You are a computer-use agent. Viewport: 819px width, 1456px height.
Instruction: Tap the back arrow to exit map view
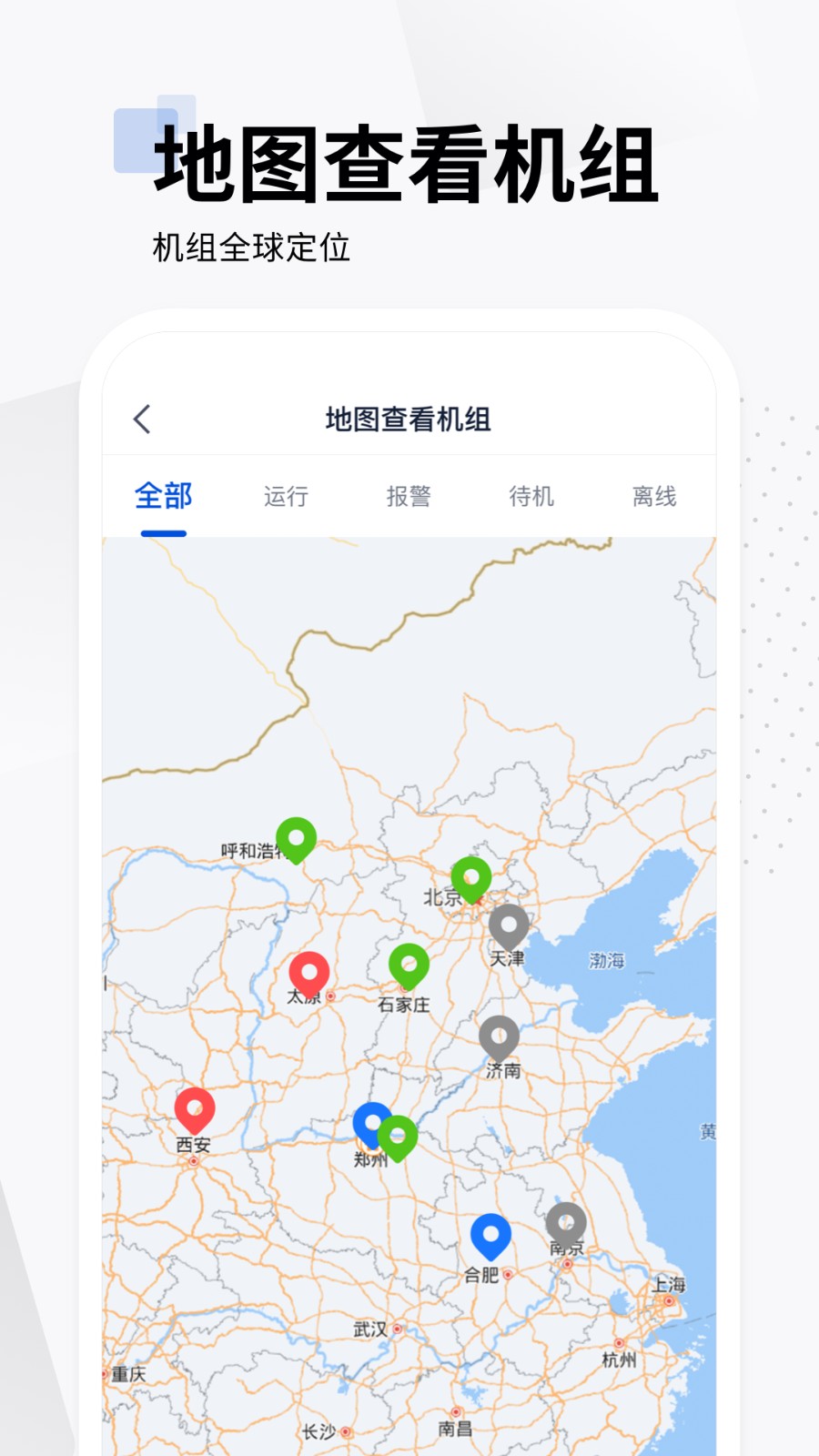[141, 419]
